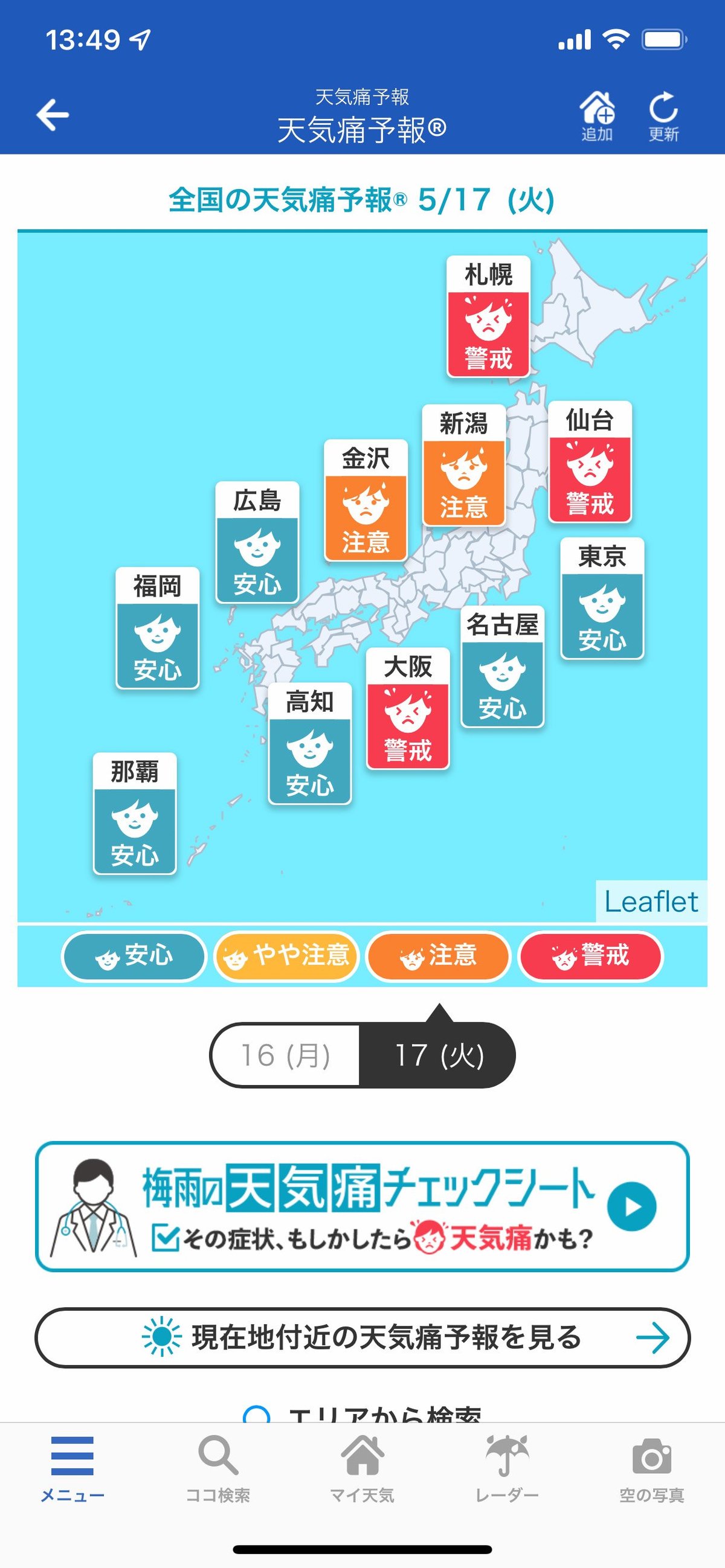Open the 札幌 forecast marker
Screen dimensions: 725x1568
[x=488, y=317]
